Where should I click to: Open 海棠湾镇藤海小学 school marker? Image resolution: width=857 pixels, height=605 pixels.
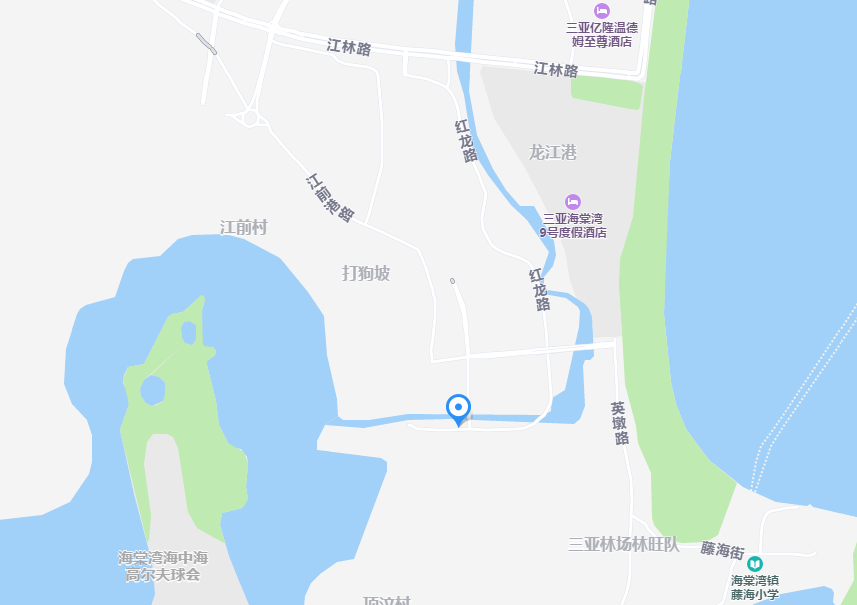click(x=754, y=564)
